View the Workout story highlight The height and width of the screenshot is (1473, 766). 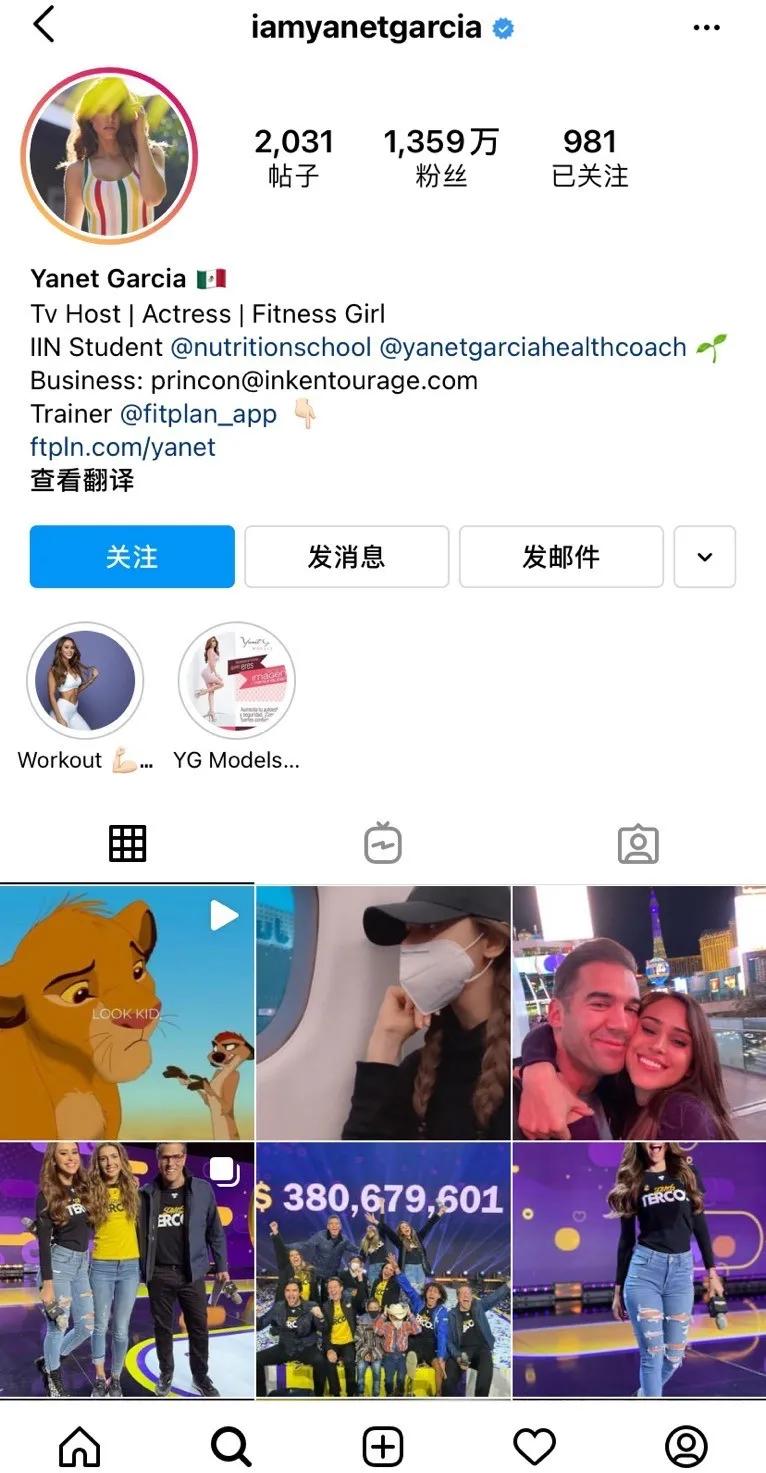click(85, 681)
